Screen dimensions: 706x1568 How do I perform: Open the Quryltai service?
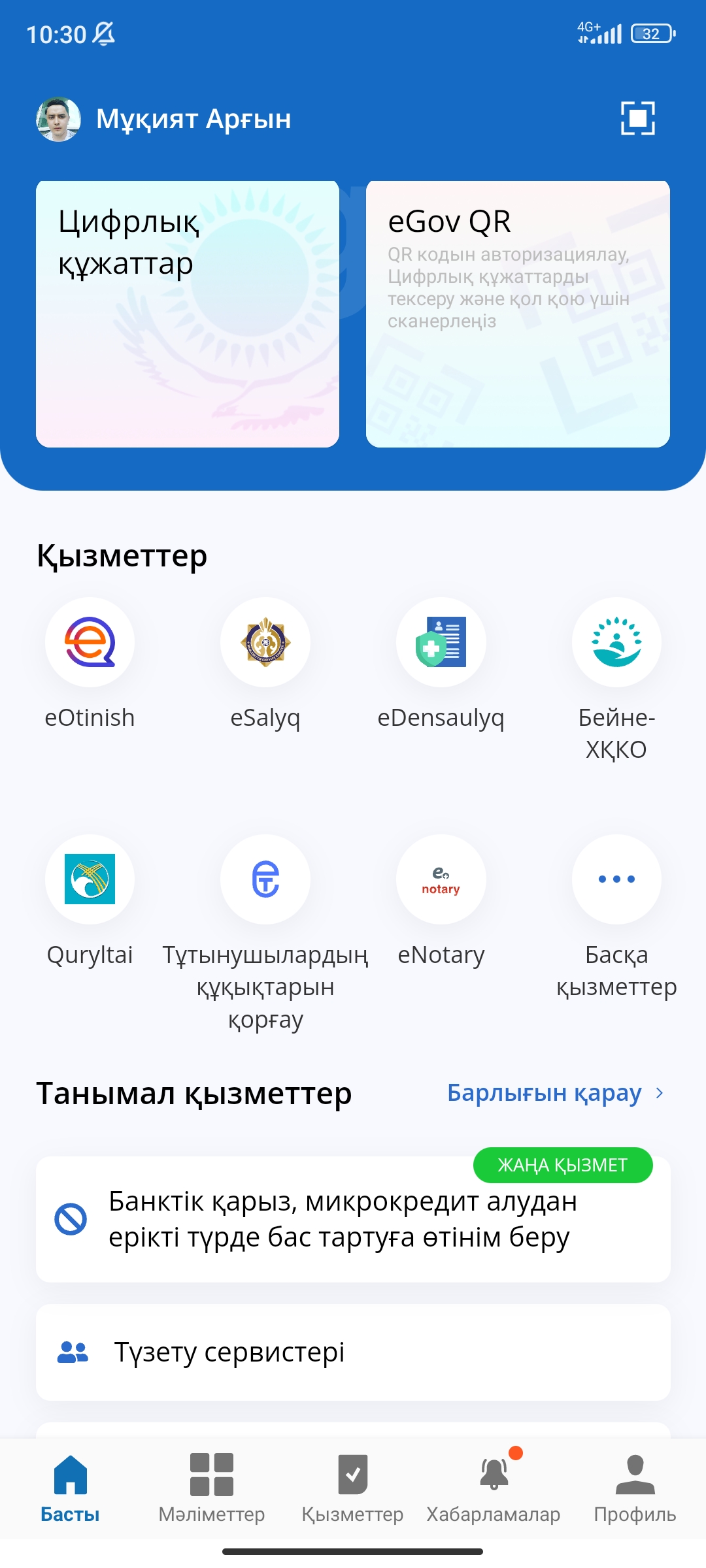pos(90,879)
